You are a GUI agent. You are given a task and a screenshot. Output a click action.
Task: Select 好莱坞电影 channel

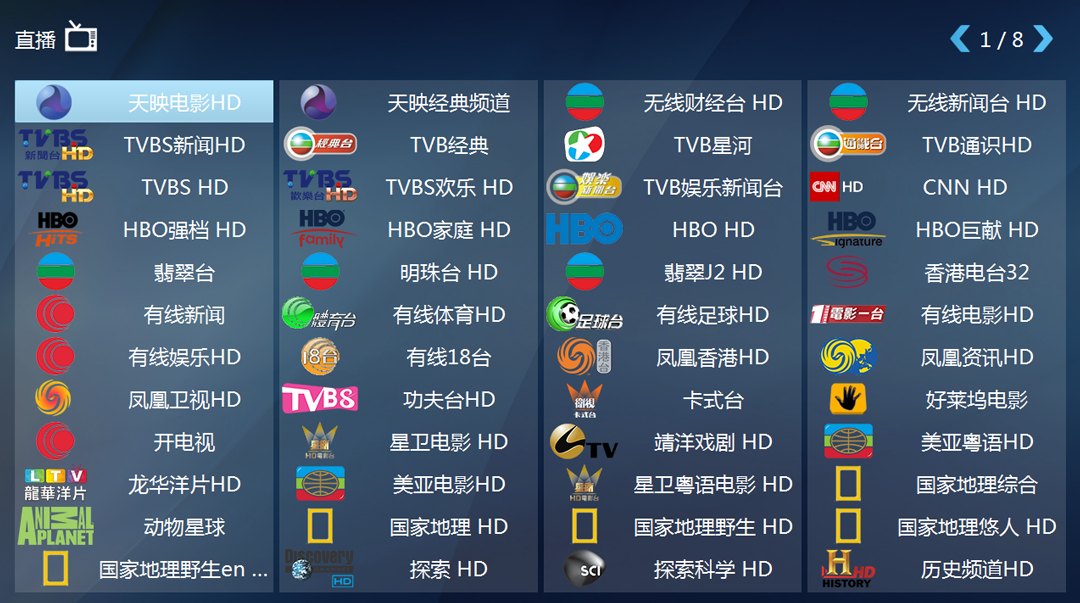[x=936, y=400]
